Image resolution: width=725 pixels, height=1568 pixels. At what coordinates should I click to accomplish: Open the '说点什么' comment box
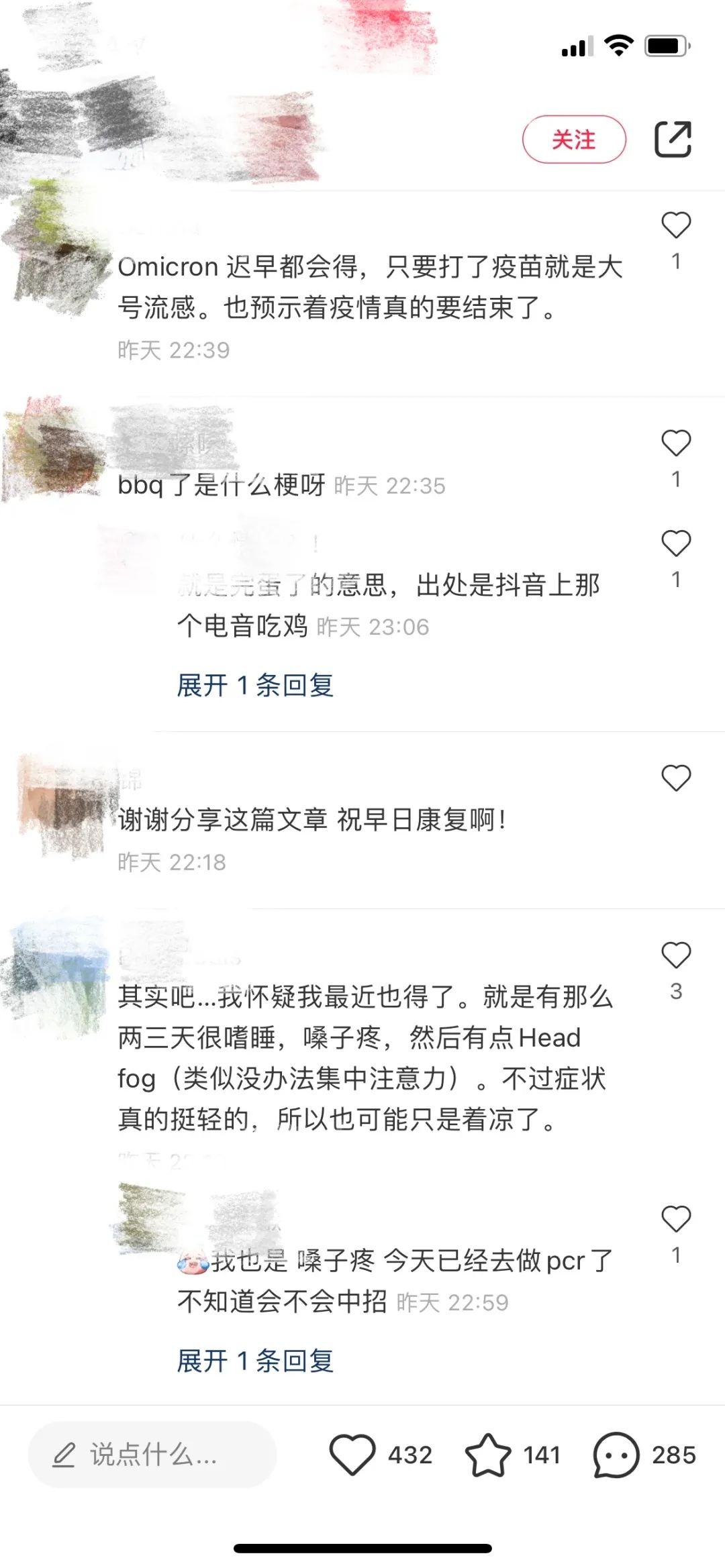tap(152, 1455)
